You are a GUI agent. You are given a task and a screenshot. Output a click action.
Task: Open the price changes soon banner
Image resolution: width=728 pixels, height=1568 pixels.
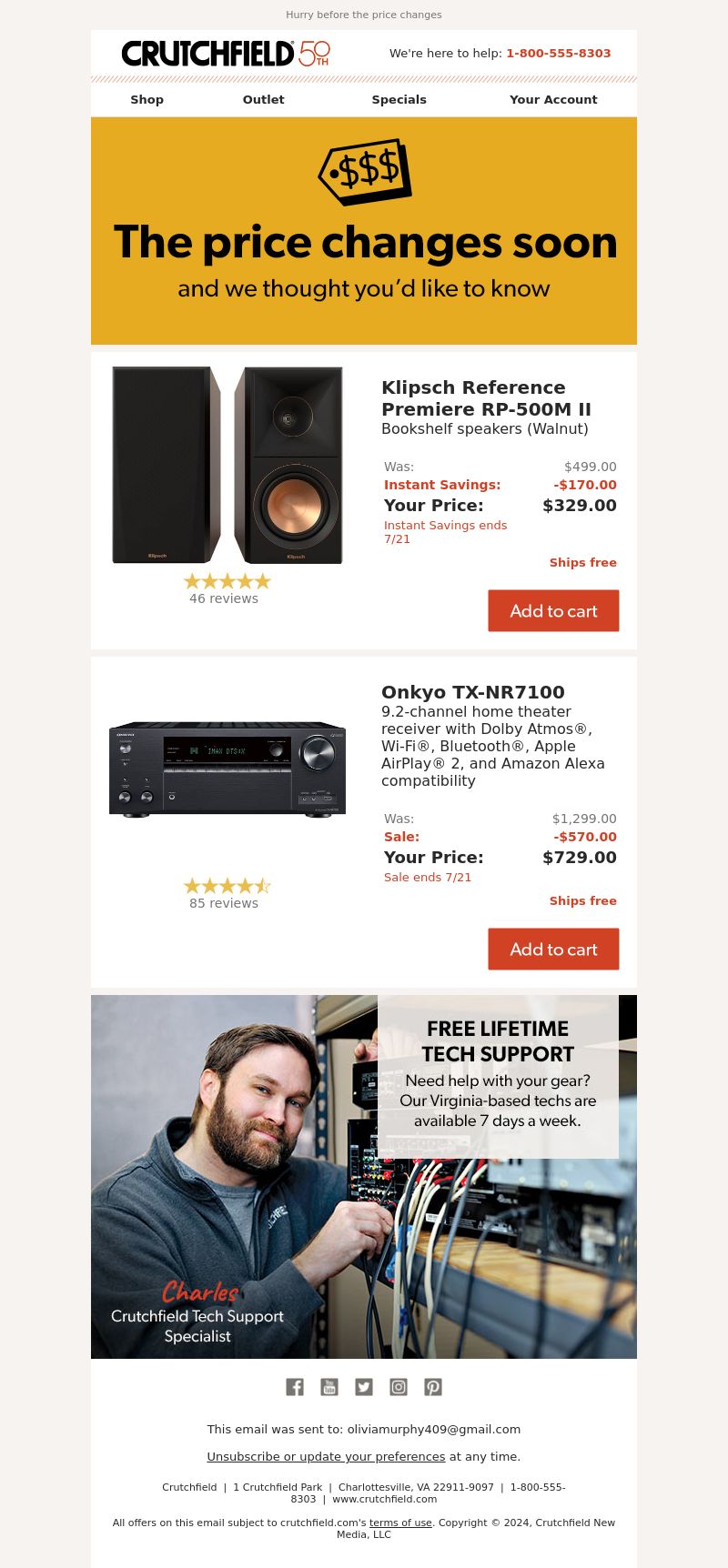(364, 231)
